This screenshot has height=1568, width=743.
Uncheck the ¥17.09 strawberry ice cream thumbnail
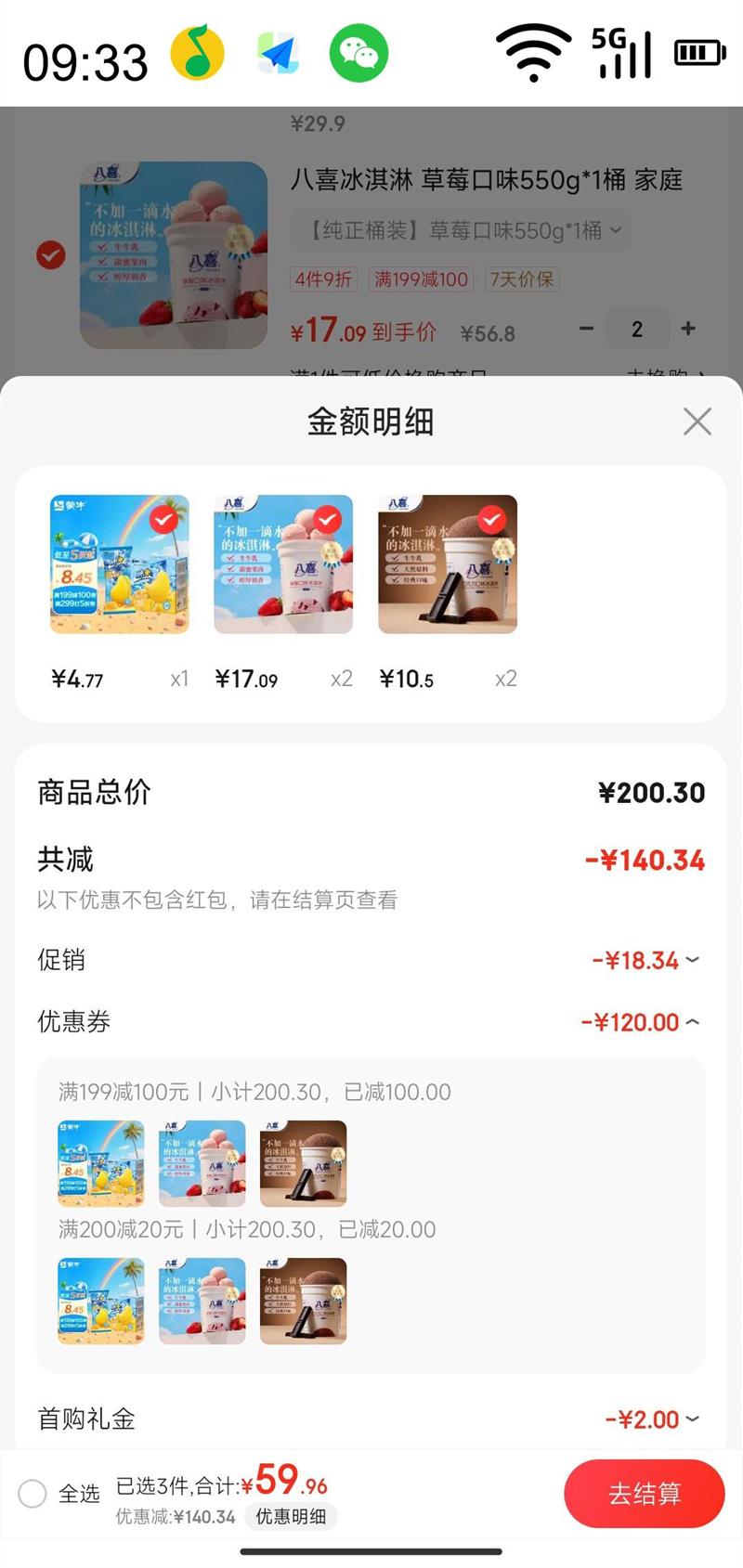(x=328, y=519)
